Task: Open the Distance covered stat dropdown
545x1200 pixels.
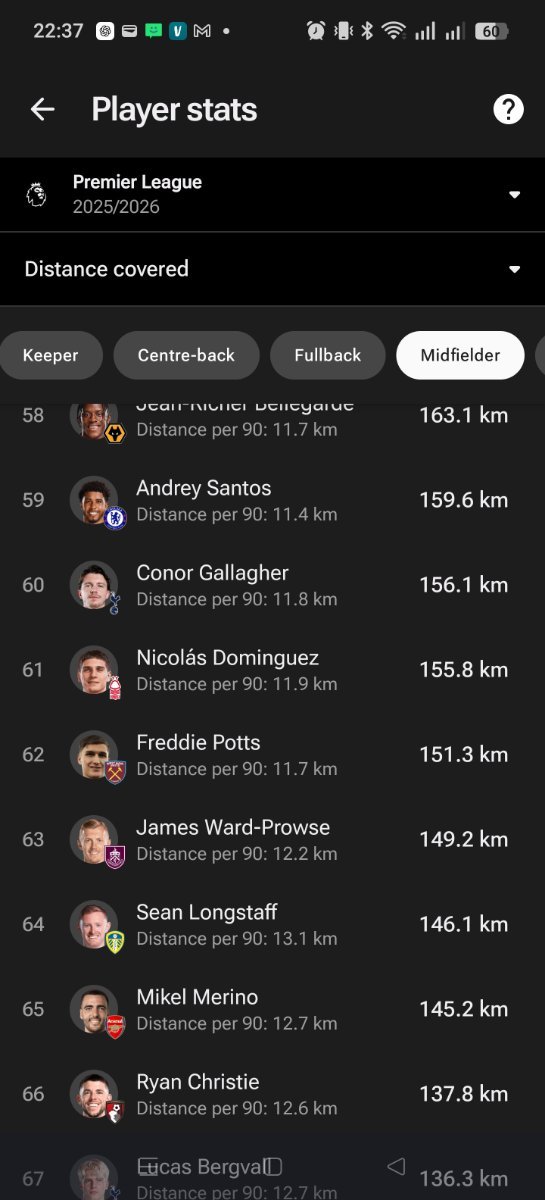Action: click(272, 269)
